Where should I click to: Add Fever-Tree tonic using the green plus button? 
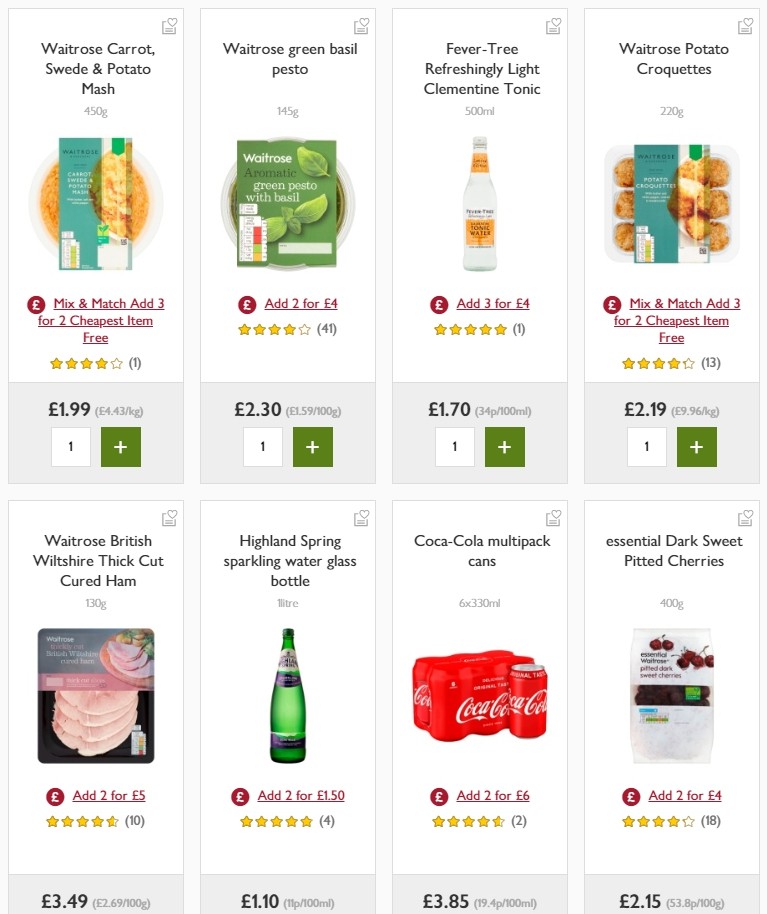click(x=504, y=447)
